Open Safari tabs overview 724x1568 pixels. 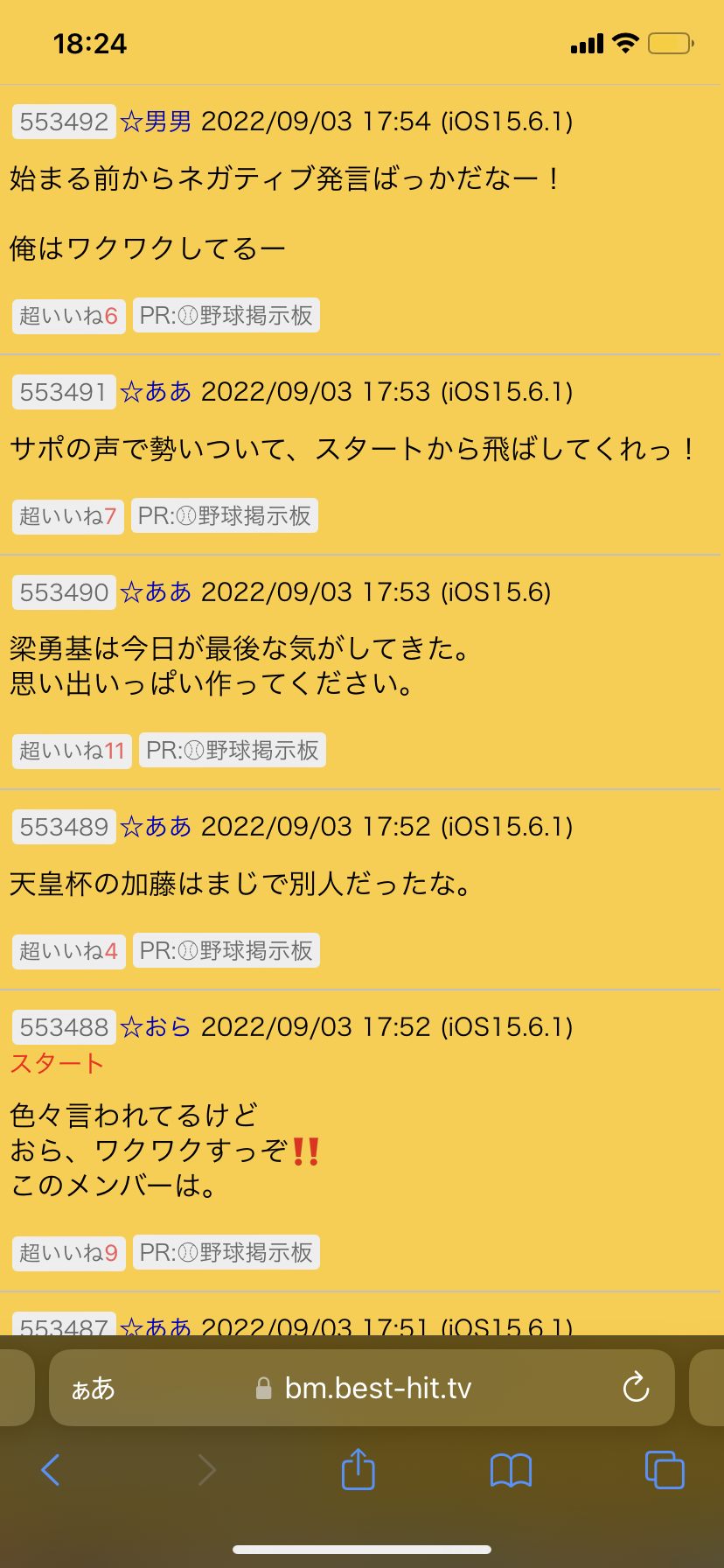click(x=665, y=1470)
